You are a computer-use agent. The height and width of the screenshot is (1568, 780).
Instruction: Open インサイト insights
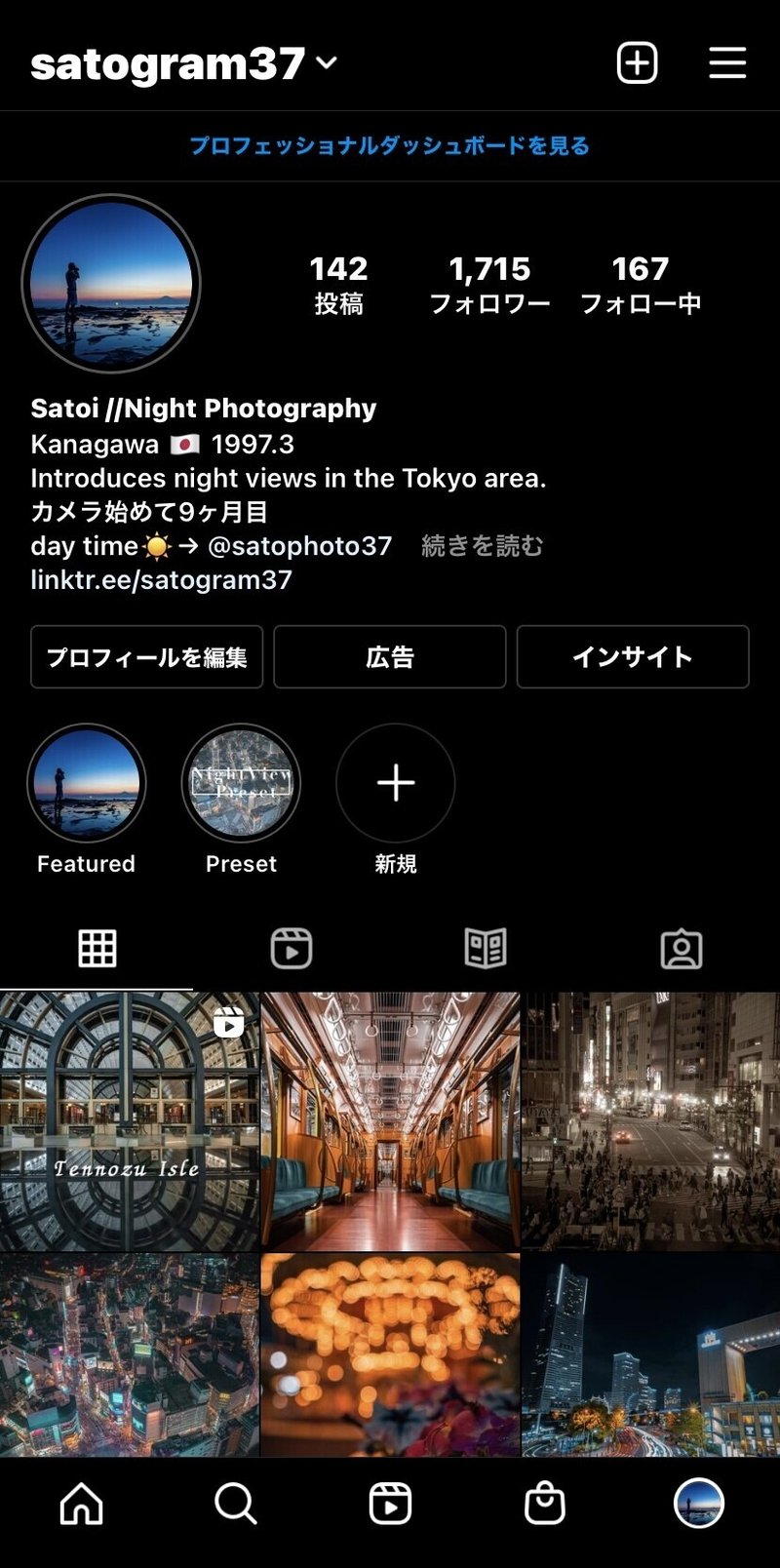coord(633,657)
